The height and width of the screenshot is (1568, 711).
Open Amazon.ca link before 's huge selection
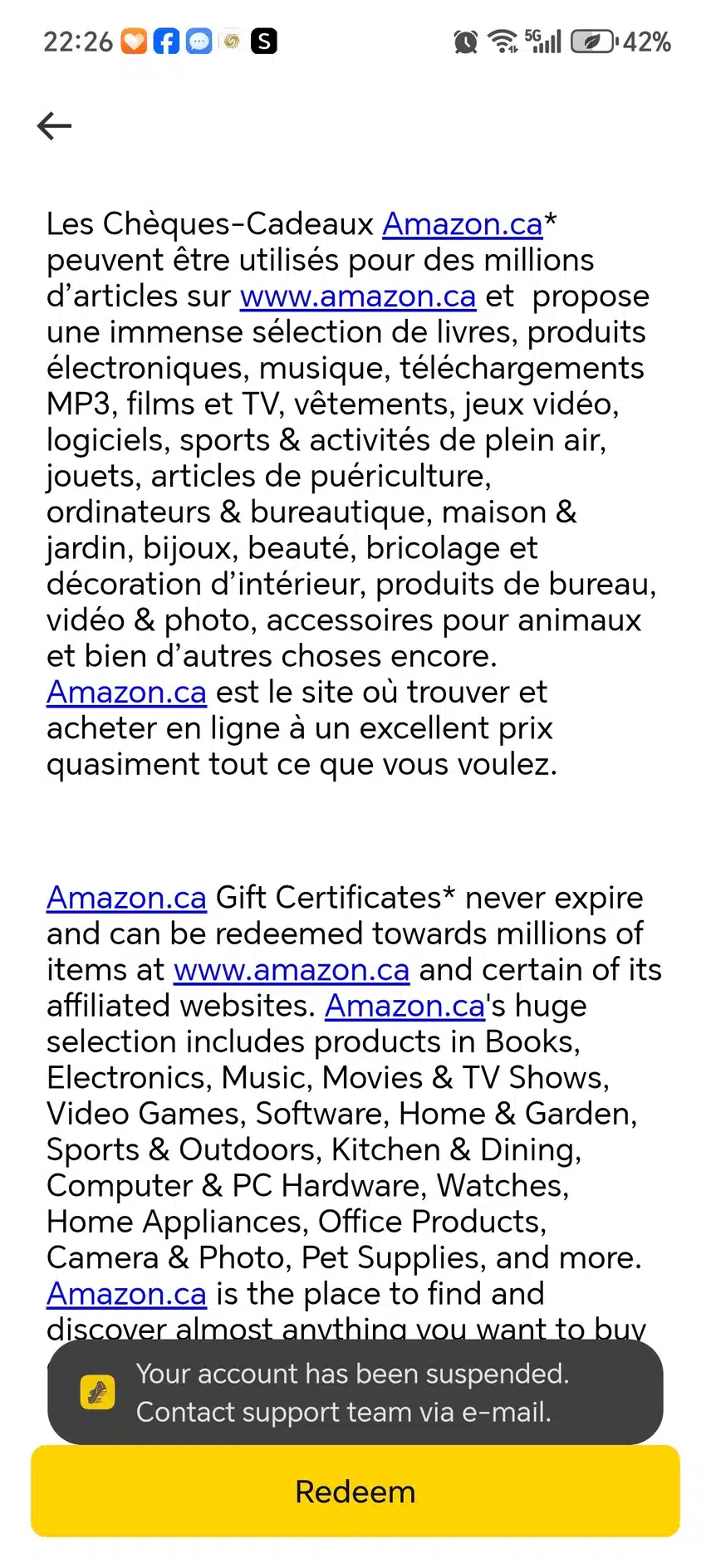pos(405,1006)
